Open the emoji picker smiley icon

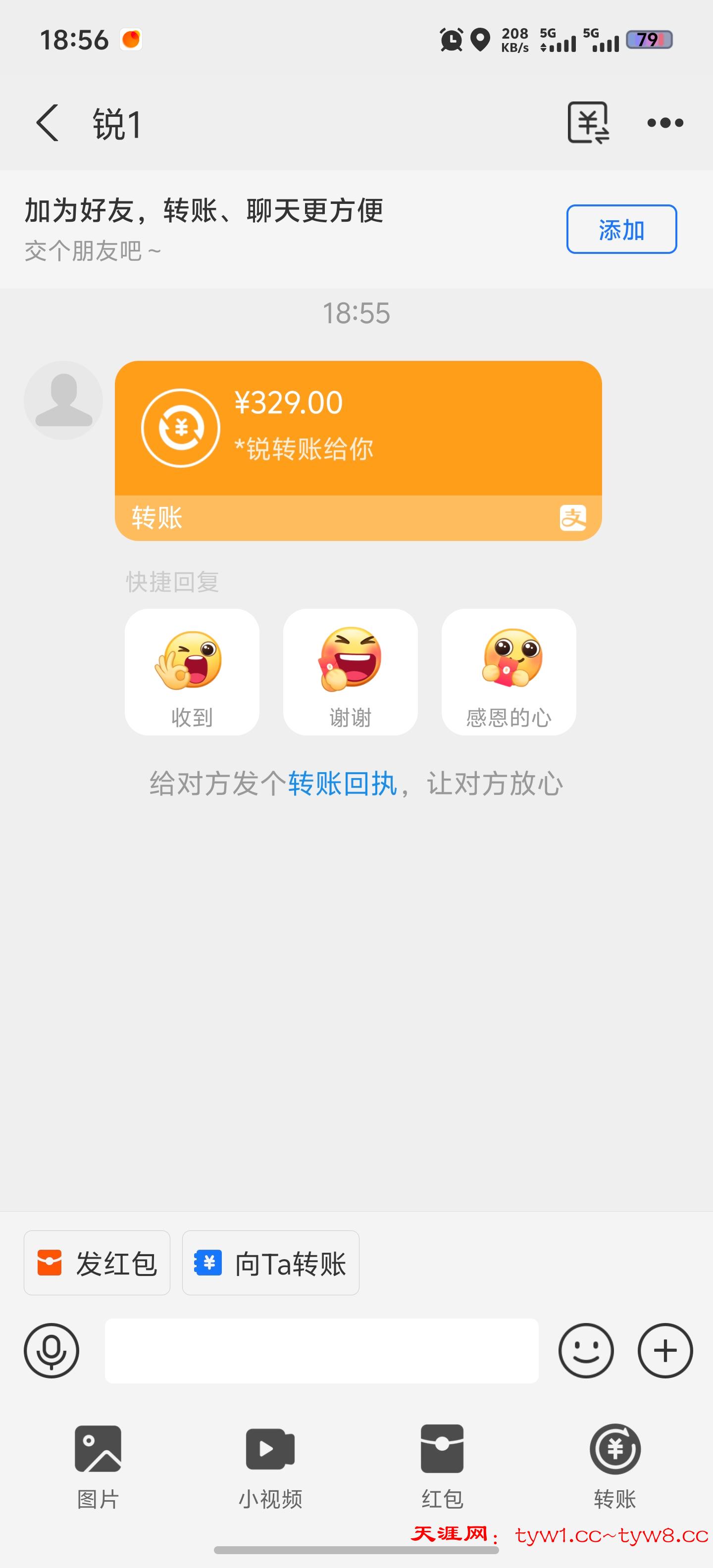[586, 1351]
